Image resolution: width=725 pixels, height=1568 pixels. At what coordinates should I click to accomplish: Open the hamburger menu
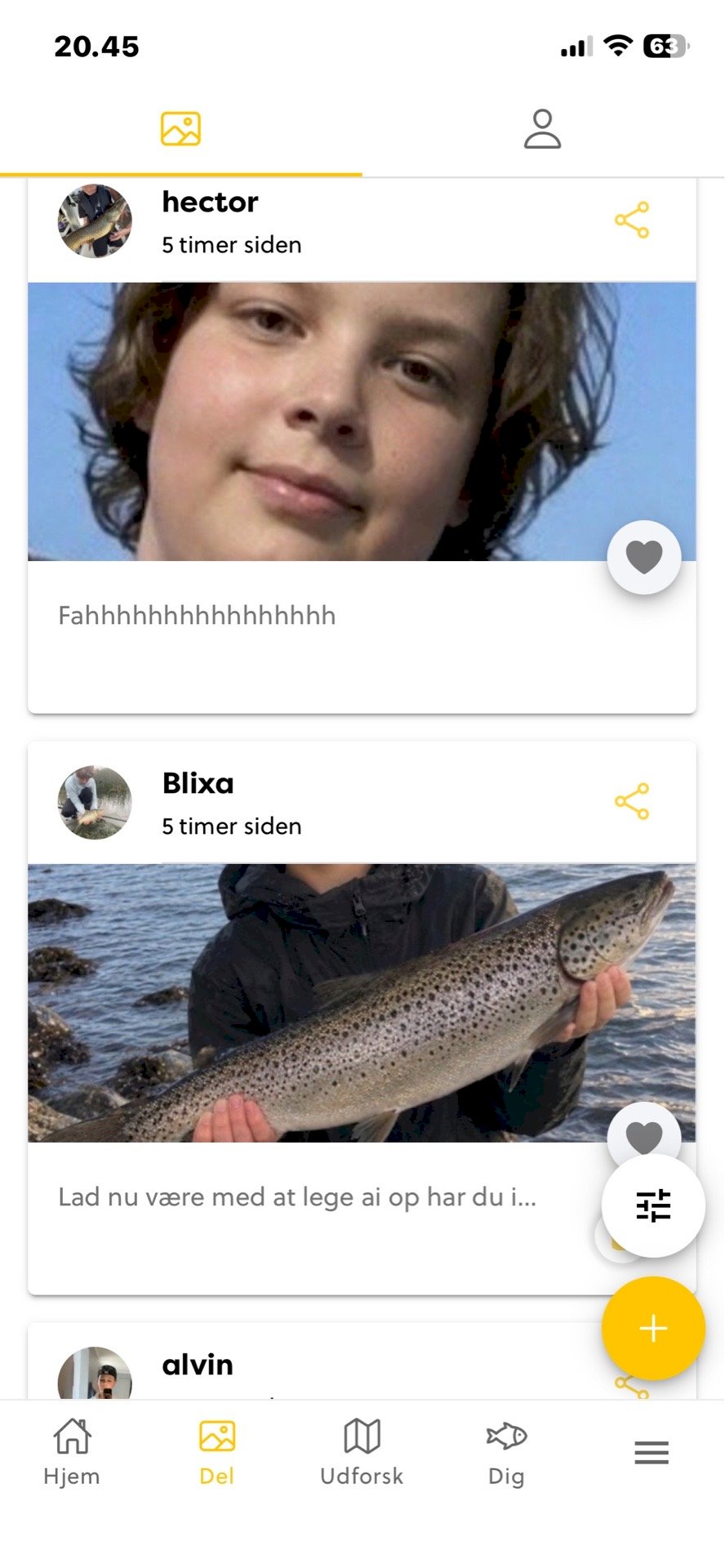652,1452
